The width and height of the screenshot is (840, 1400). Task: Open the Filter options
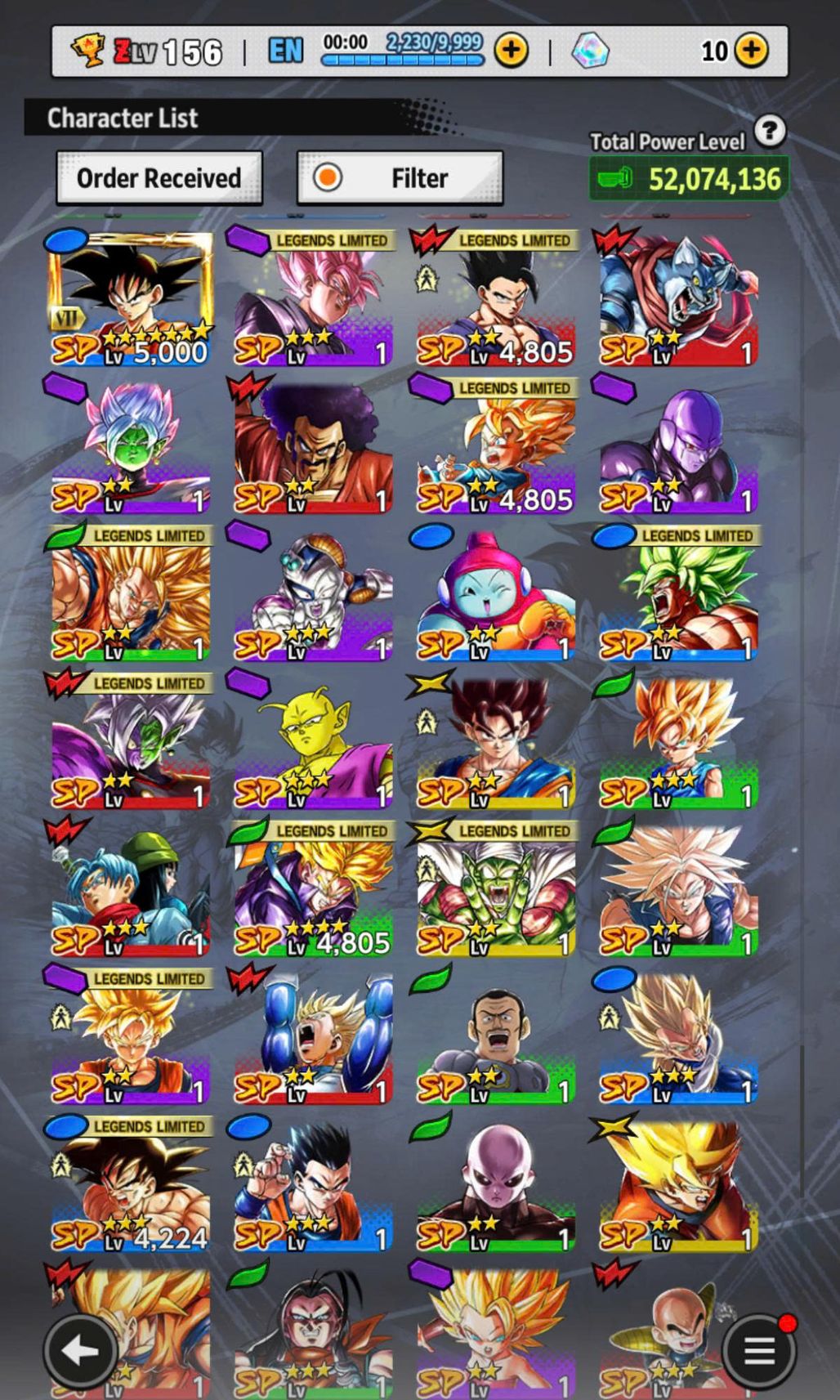pyautogui.click(x=400, y=177)
